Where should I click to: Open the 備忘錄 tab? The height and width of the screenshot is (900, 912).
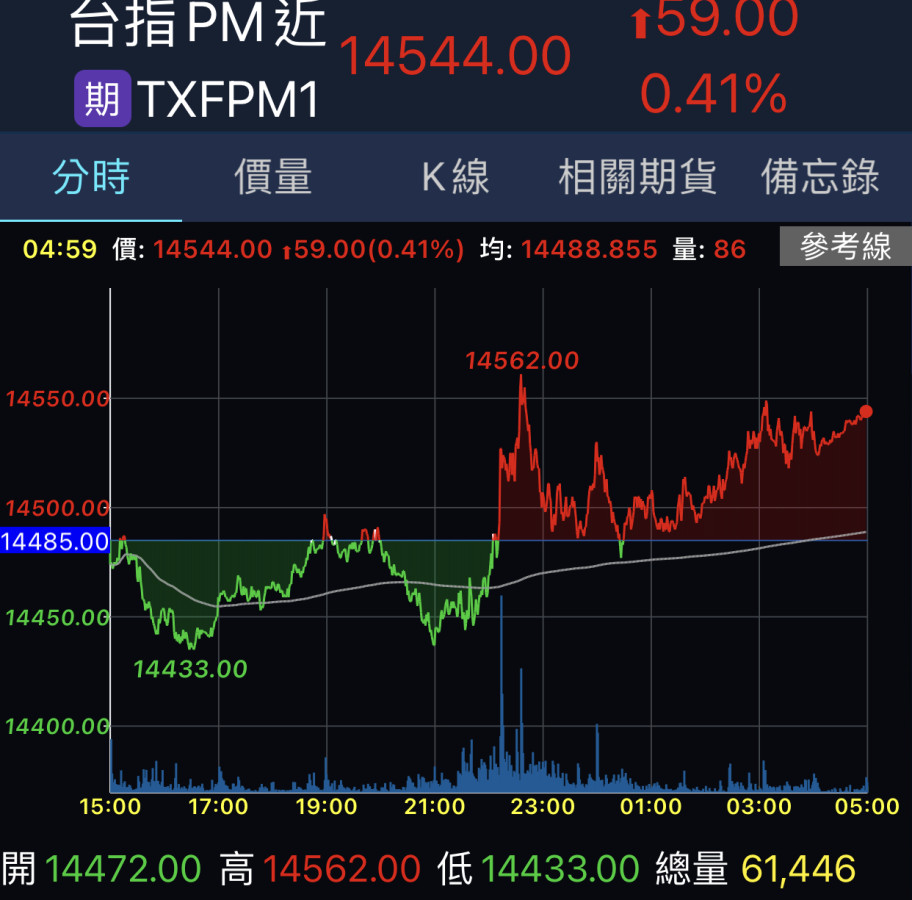[x=820, y=178]
